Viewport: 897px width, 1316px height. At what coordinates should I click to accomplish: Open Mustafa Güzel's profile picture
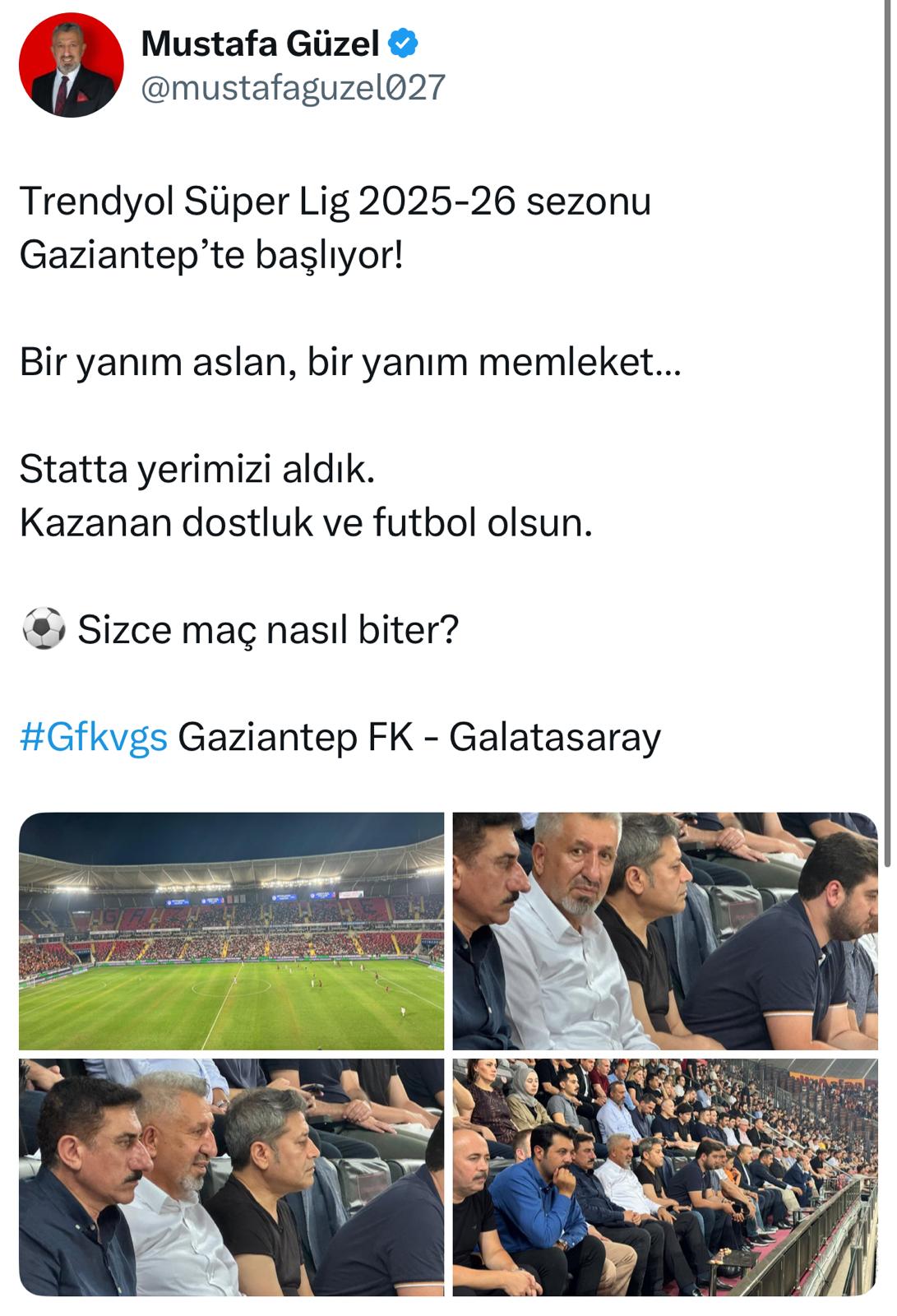(71, 65)
